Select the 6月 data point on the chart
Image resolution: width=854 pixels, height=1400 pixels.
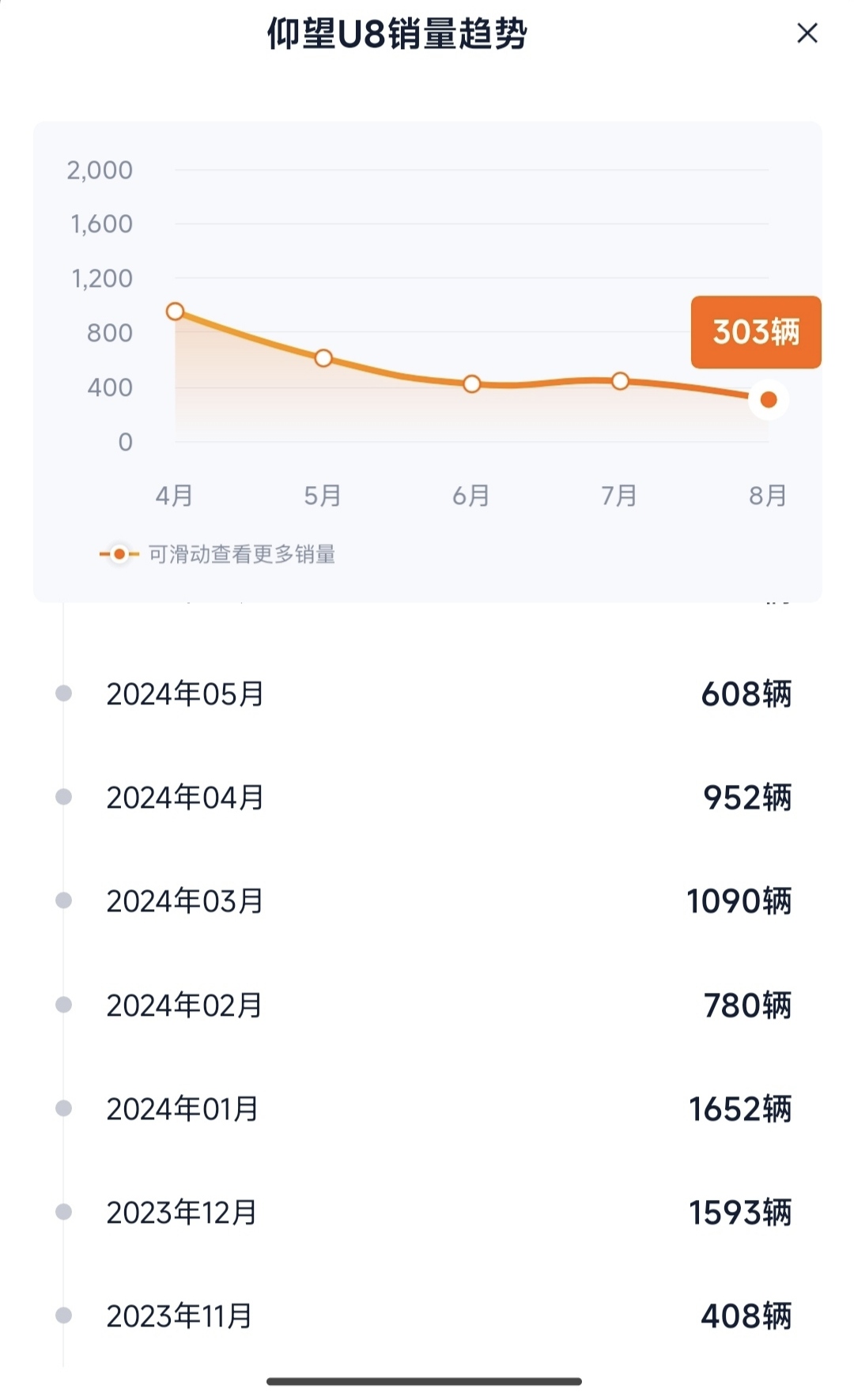tap(472, 384)
